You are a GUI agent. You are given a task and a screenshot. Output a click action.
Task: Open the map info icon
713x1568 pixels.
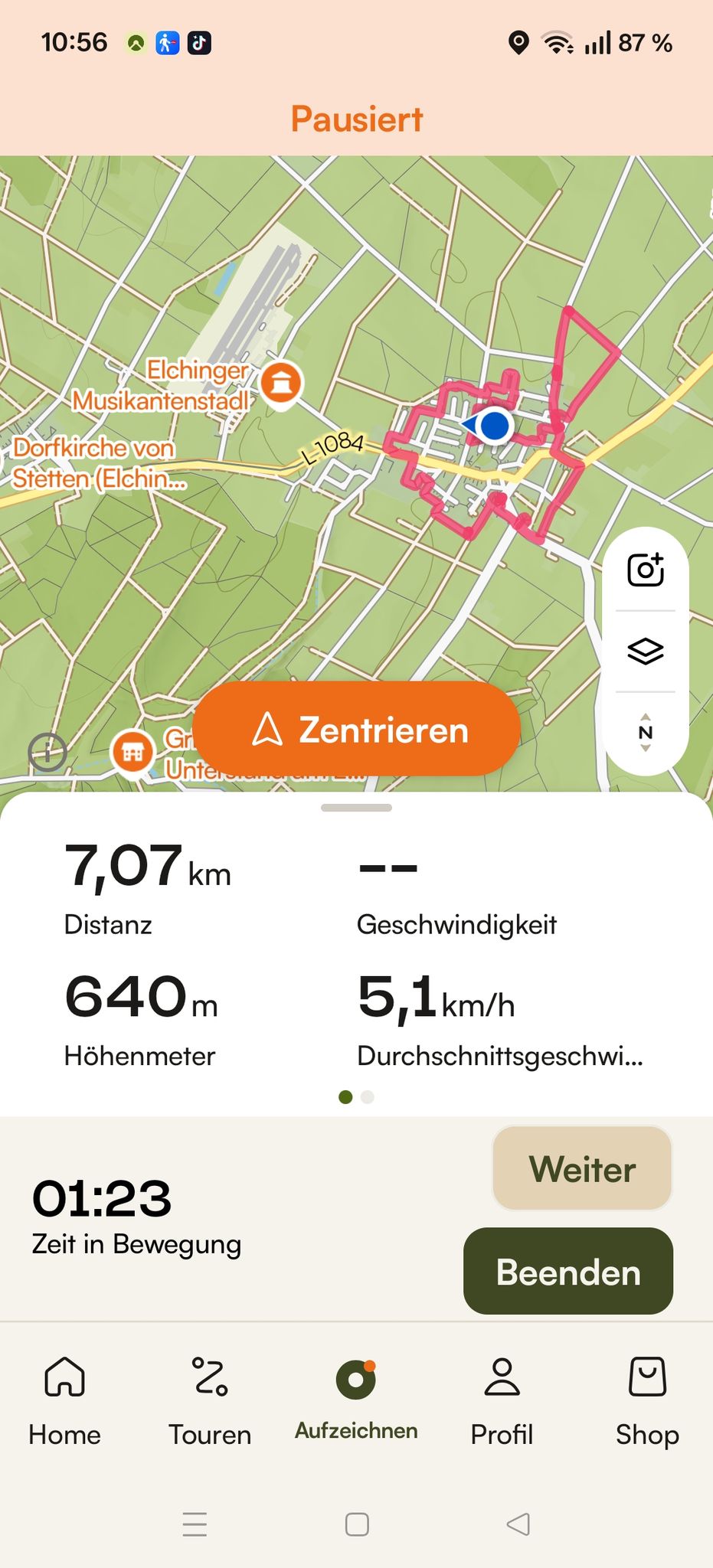point(47,752)
